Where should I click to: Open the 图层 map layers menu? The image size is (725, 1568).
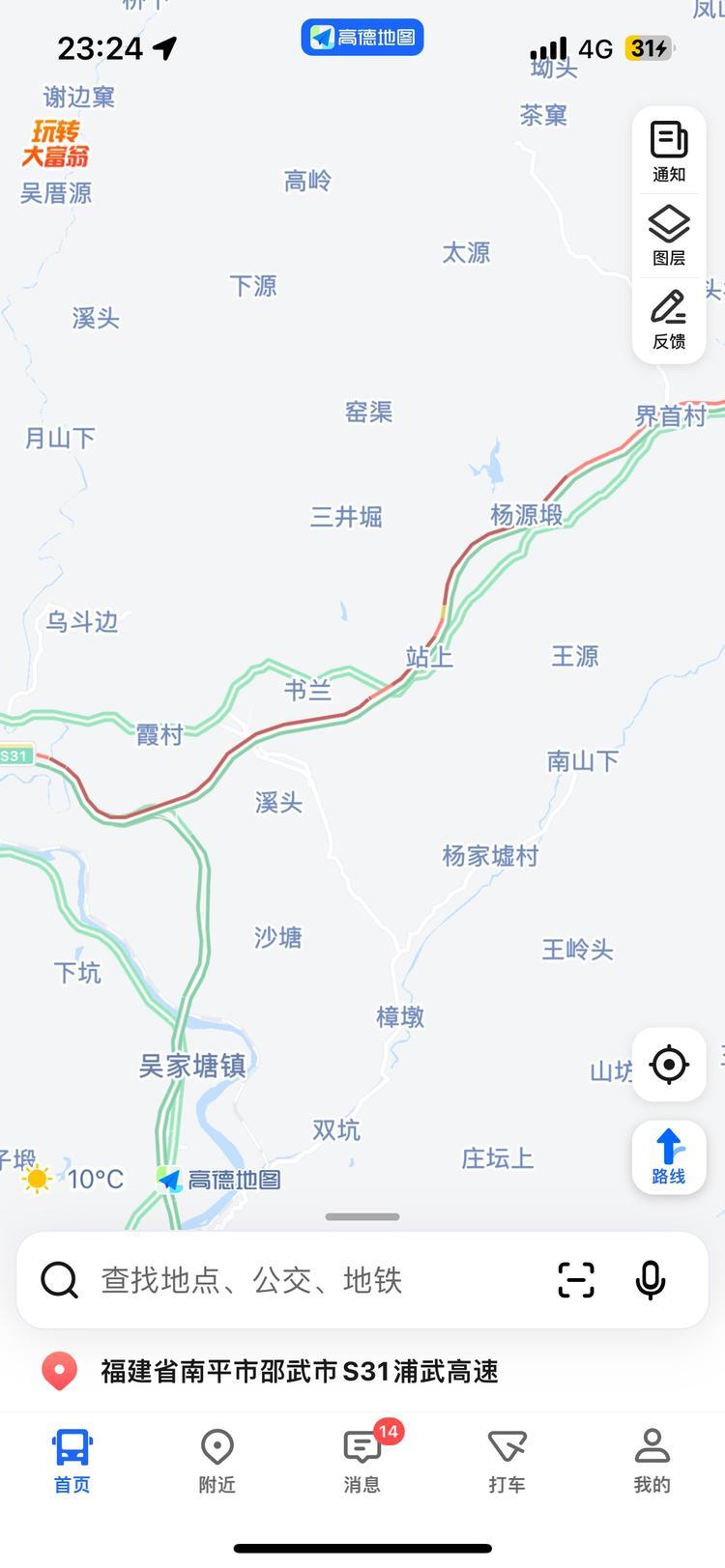(x=669, y=235)
